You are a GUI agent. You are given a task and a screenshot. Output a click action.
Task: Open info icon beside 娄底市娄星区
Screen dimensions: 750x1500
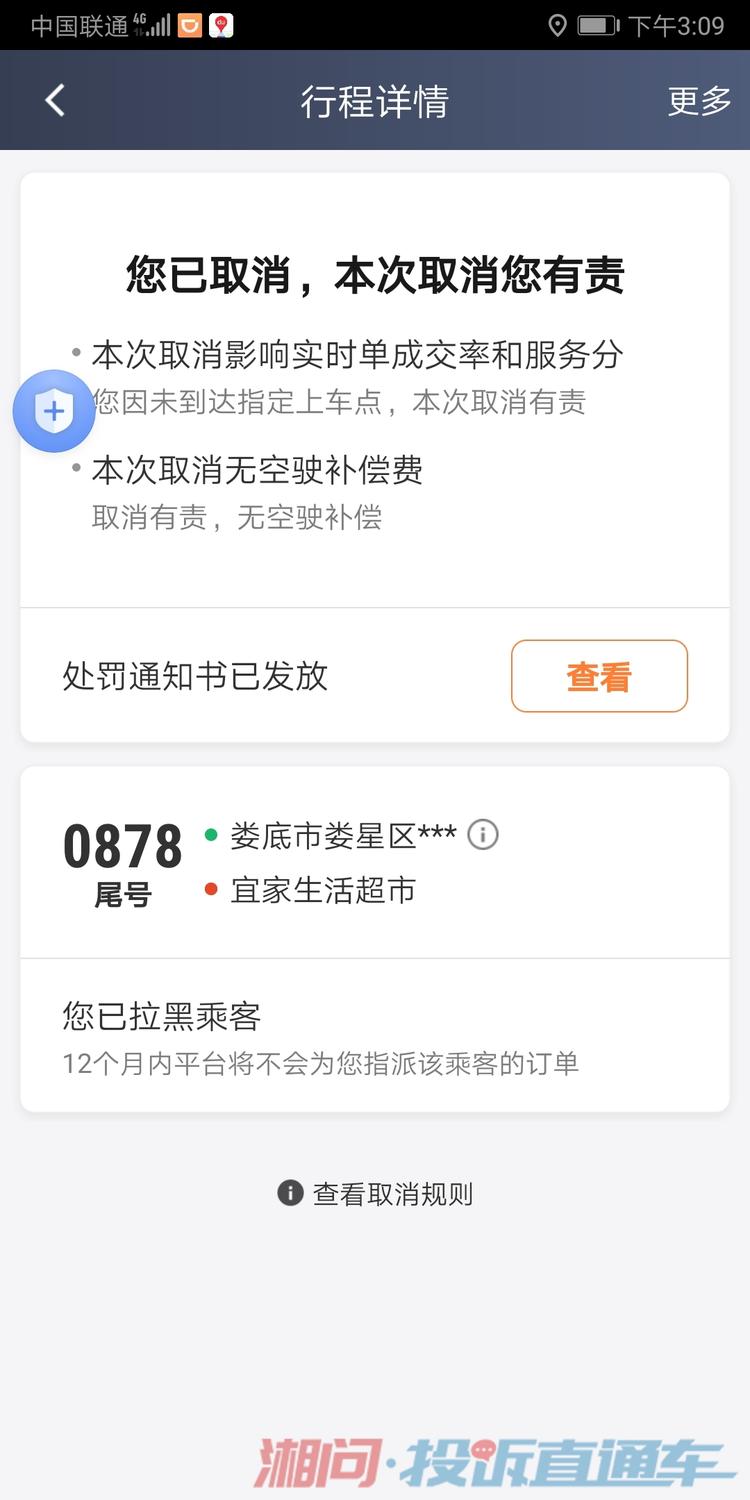pyautogui.click(x=483, y=834)
